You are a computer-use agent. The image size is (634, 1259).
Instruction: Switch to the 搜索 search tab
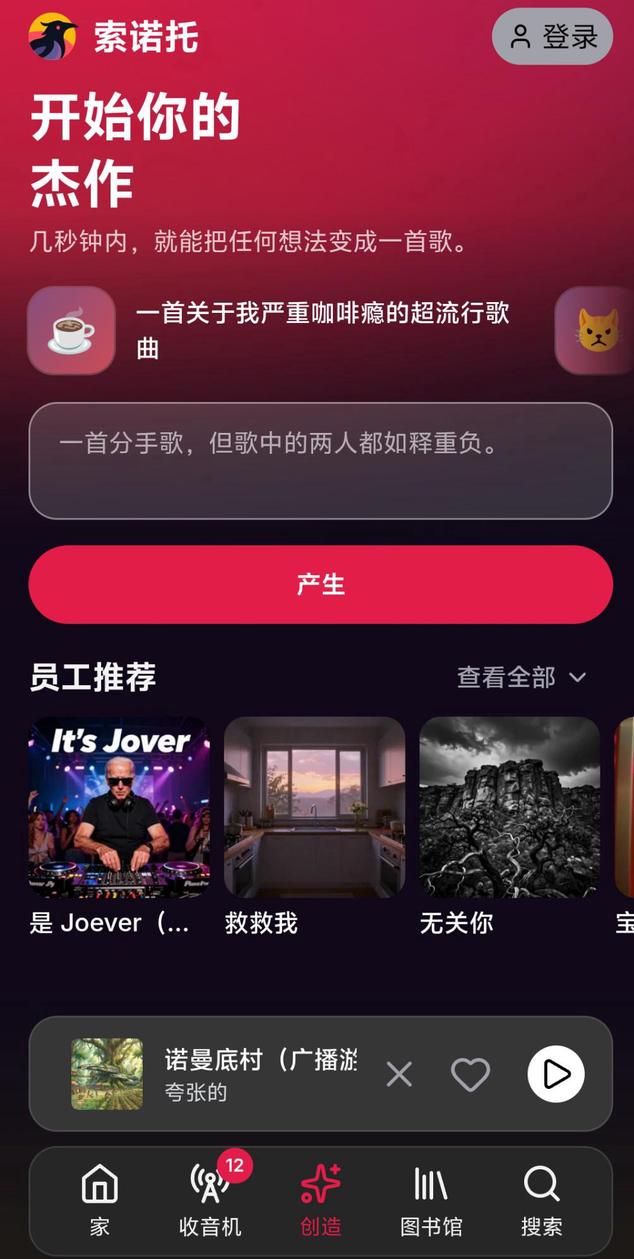tap(541, 1200)
